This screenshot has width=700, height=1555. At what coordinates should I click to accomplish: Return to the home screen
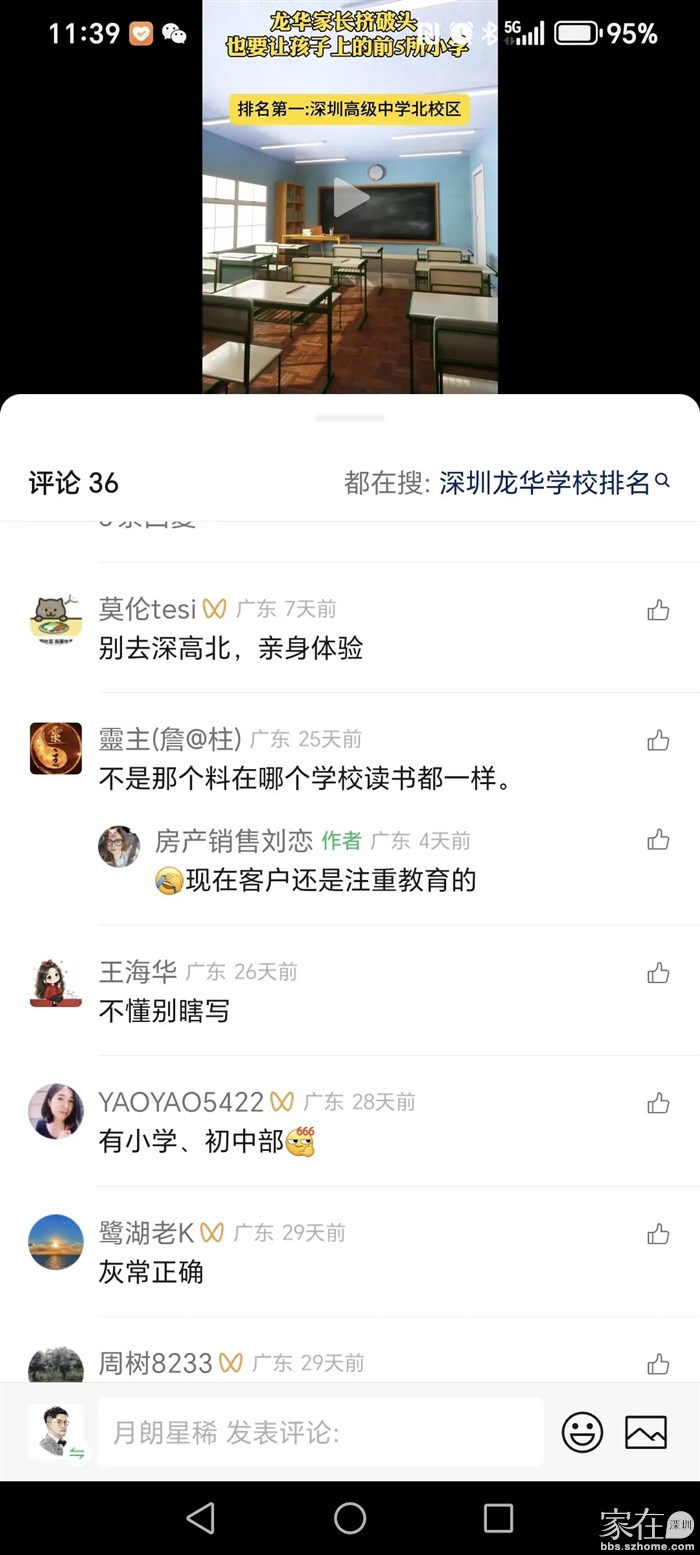(x=350, y=1517)
